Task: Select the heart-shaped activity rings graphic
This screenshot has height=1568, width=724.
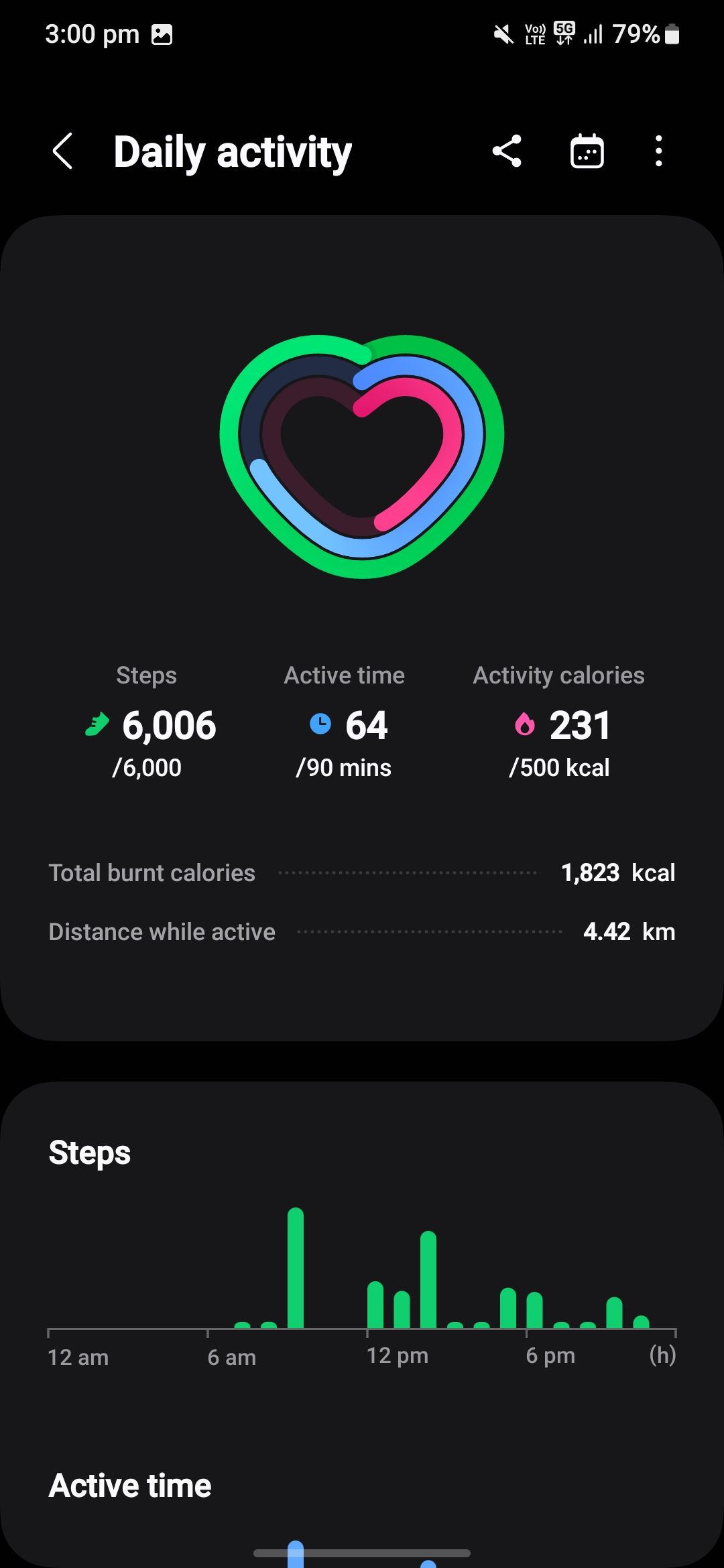Action: 362,456
